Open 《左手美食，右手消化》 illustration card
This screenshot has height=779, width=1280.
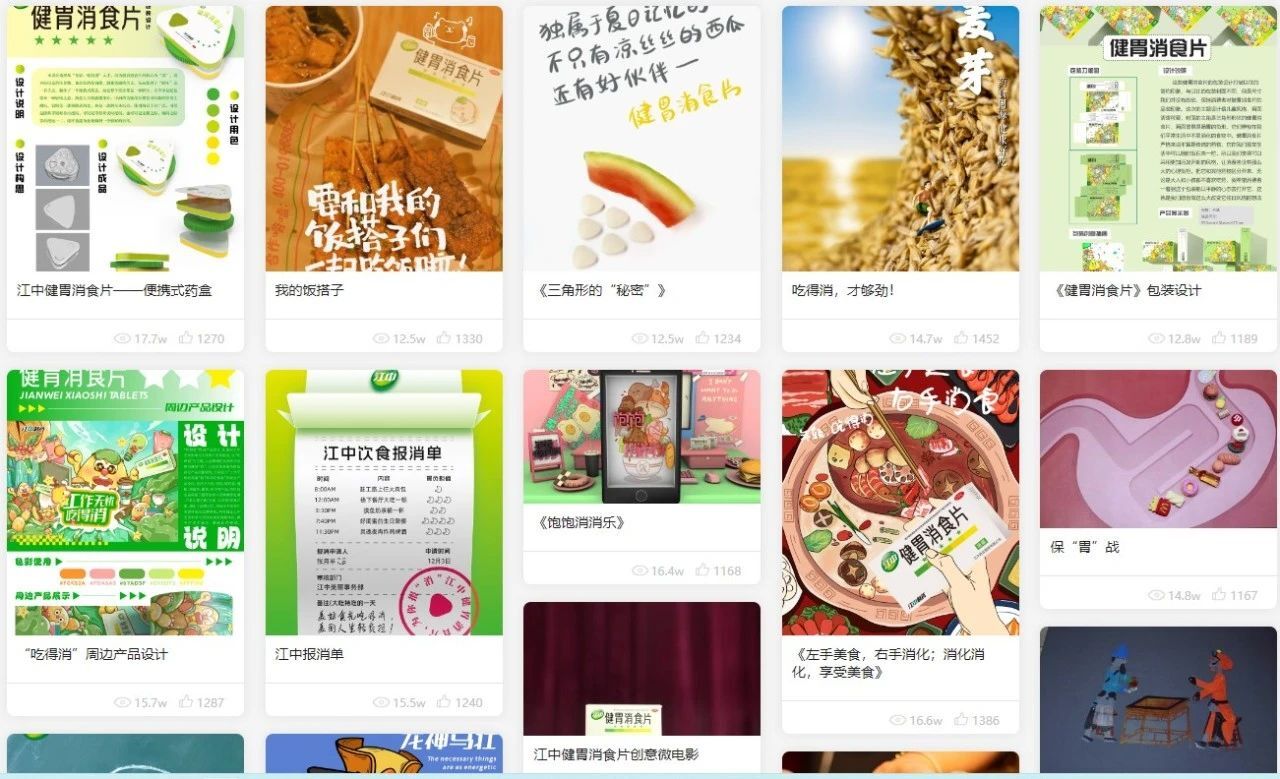coord(900,500)
